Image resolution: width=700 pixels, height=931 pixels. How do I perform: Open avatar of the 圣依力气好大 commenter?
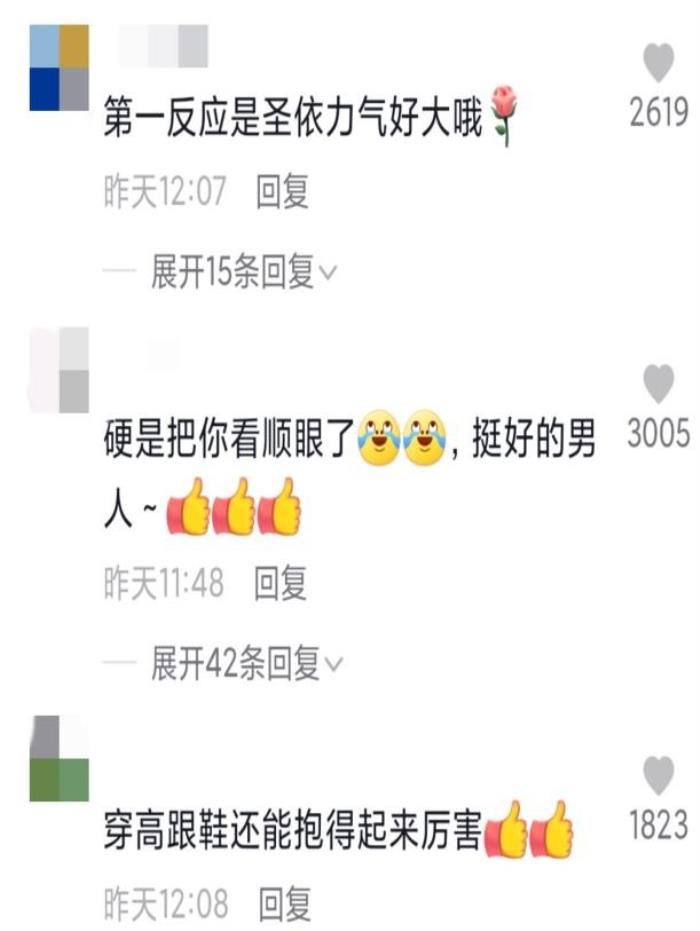click(x=60, y=67)
